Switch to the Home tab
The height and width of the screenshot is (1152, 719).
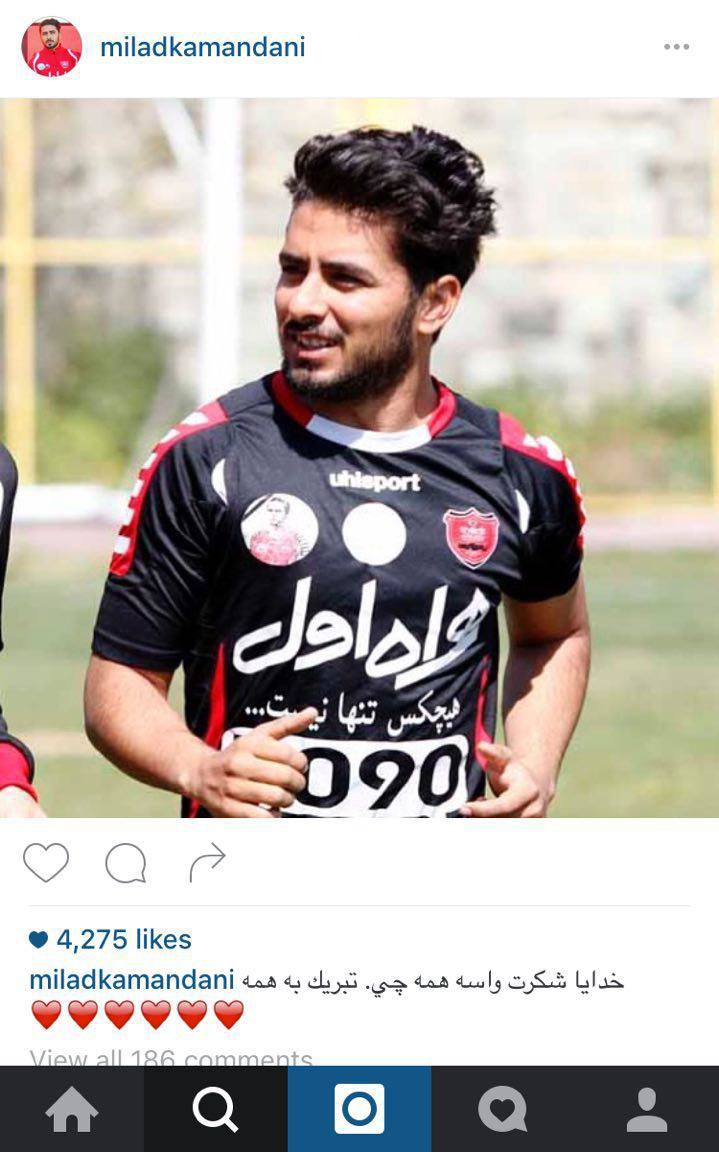tap(72, 1110)
